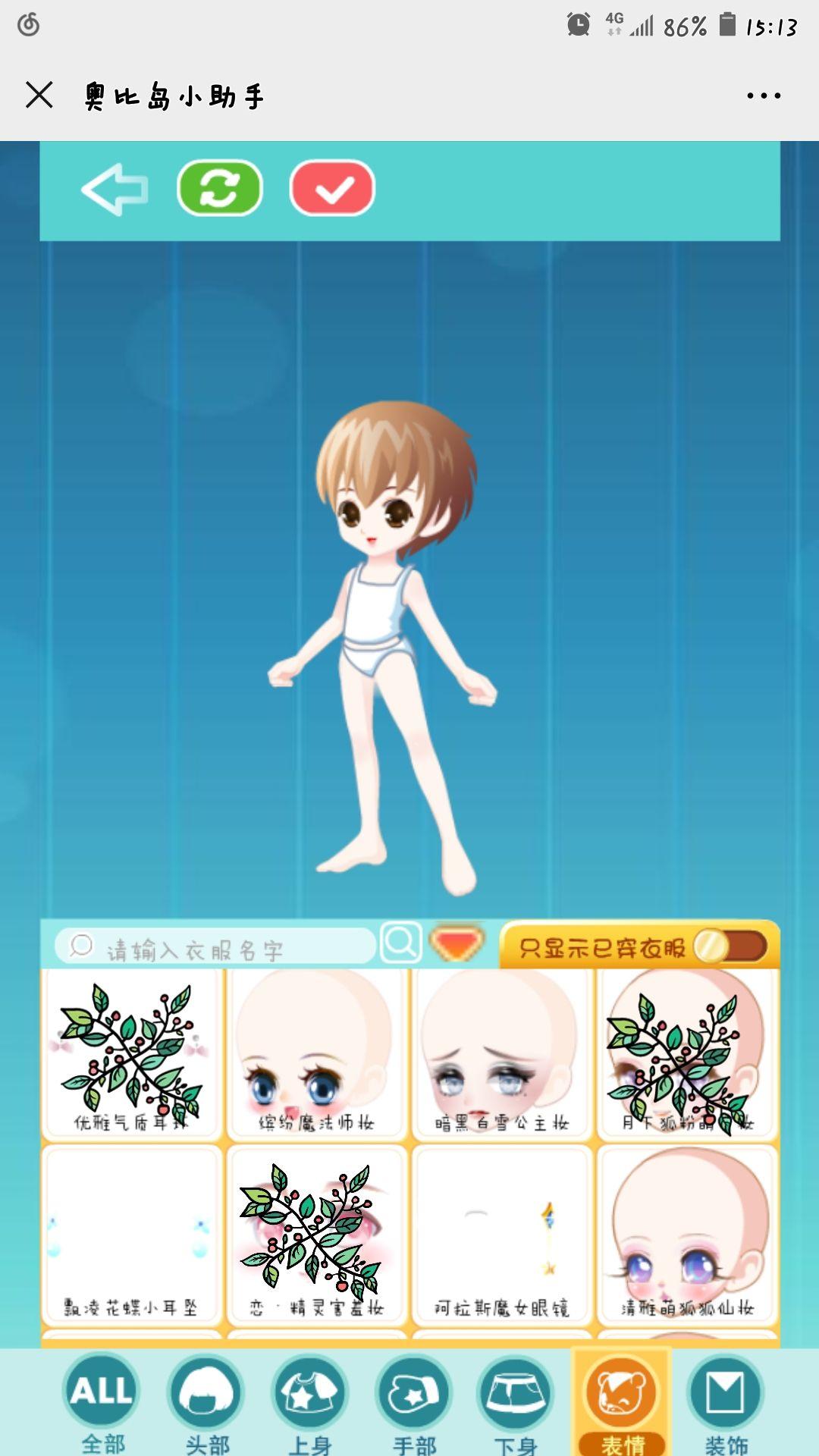Confirm outfit with the red checkmark
The image size is (819, 1456).
[332, 188]
